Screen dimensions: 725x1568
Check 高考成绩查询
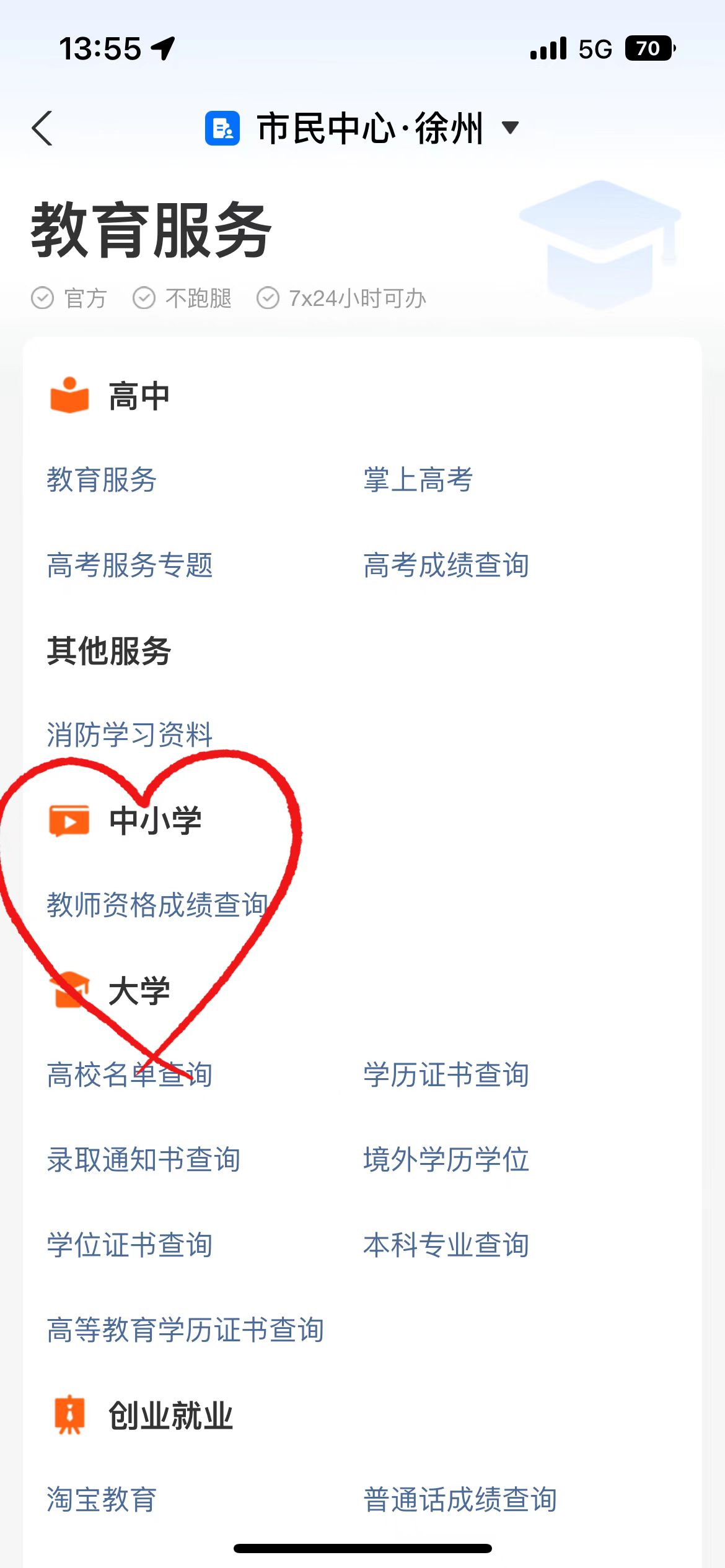[x=446, y=565]
